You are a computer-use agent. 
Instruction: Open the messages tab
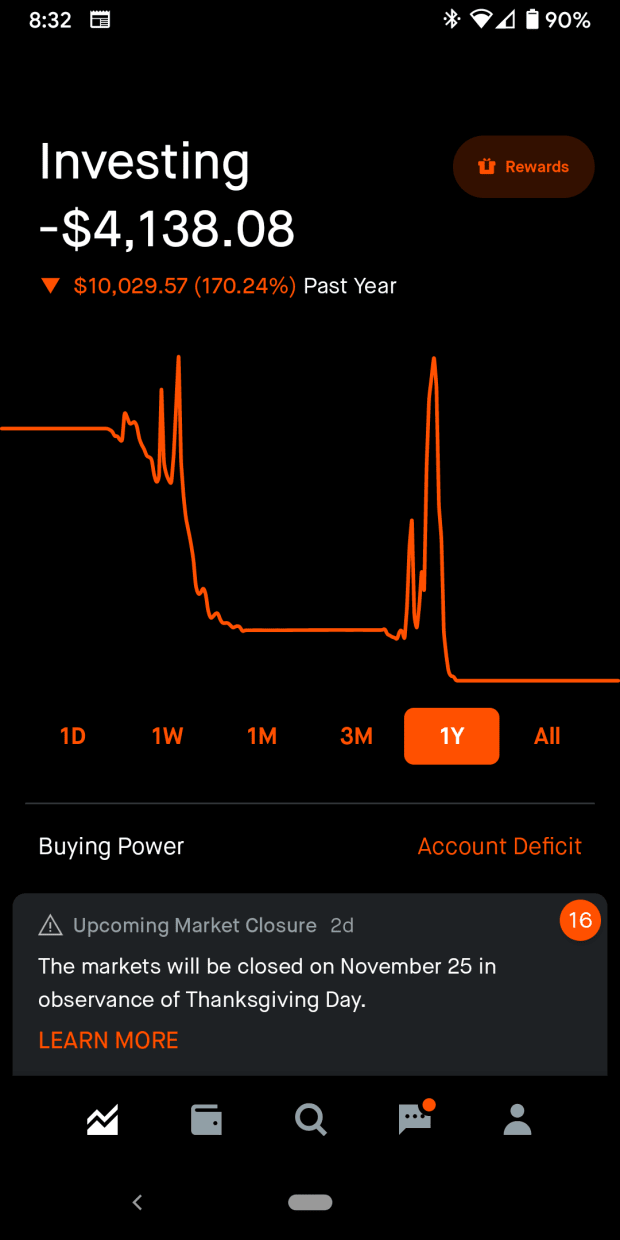[414, 1119]
